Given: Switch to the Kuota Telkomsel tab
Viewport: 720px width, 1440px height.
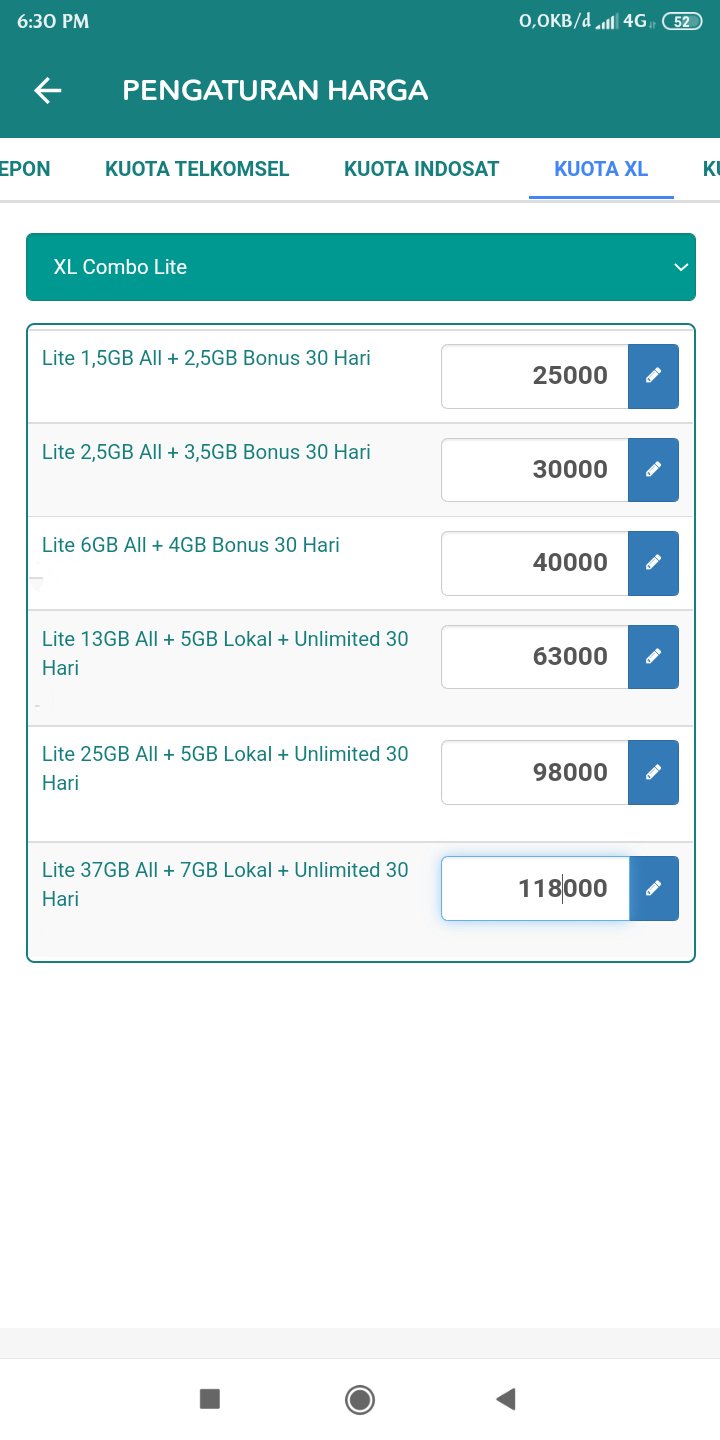Looking at the screenshot, I should coord(197,169).
